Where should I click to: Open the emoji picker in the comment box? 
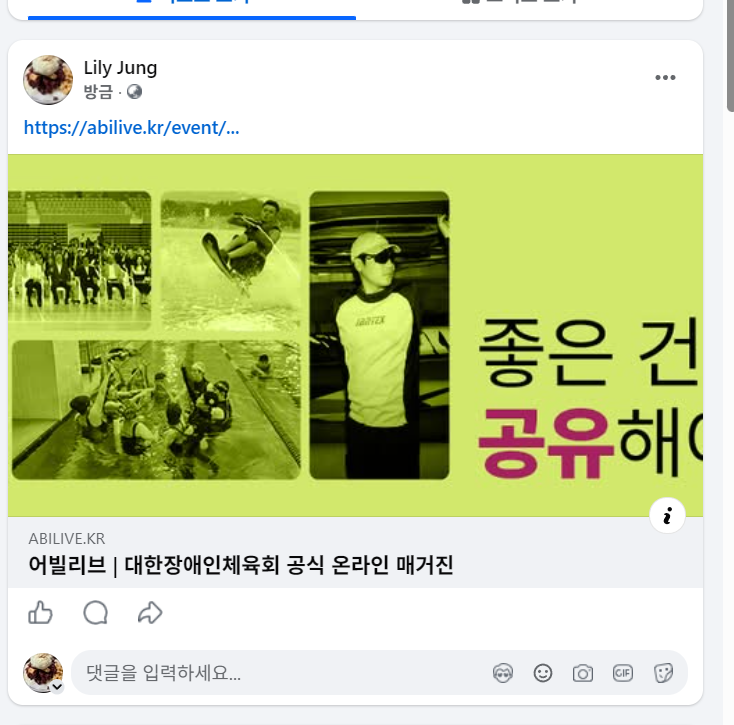point(543,674)
